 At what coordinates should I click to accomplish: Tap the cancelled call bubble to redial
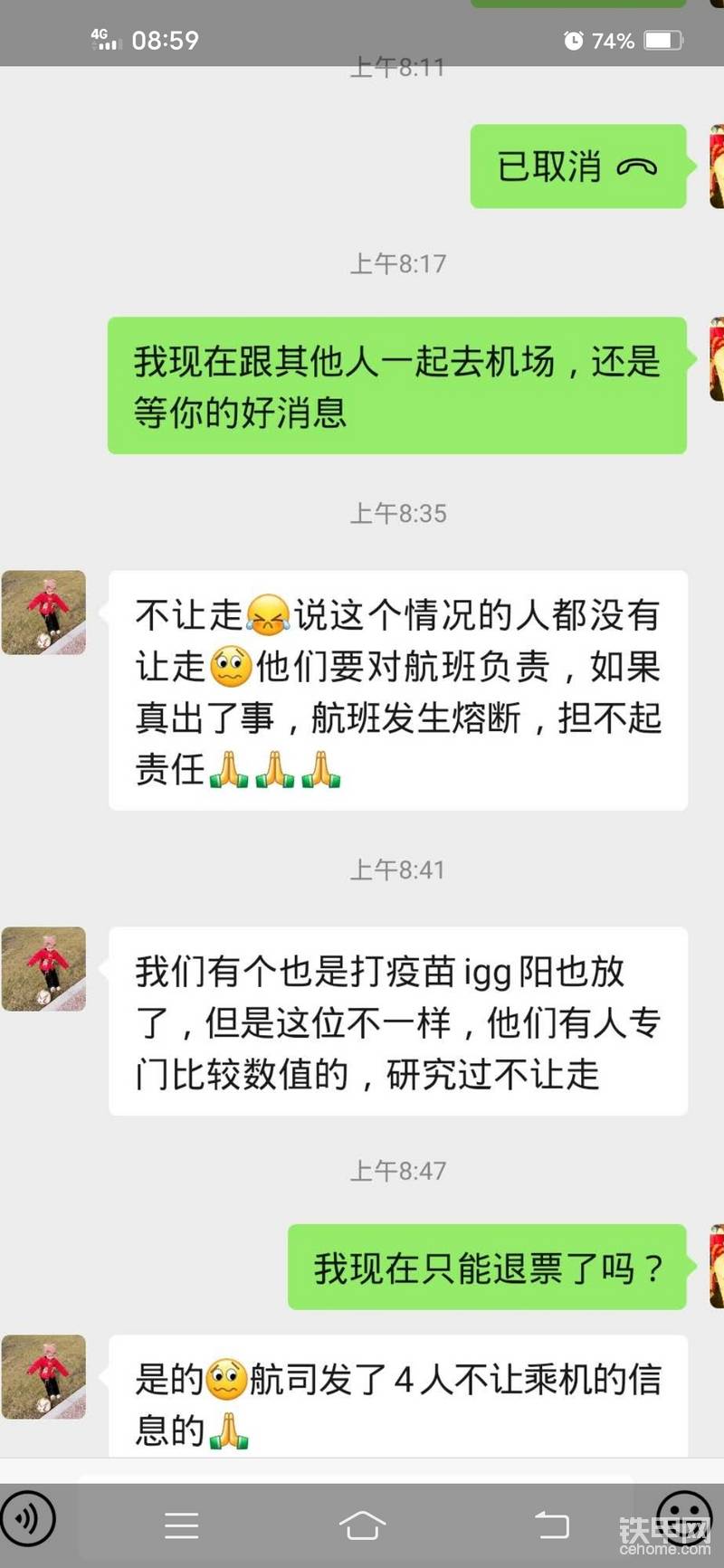[x=577, y=166]
